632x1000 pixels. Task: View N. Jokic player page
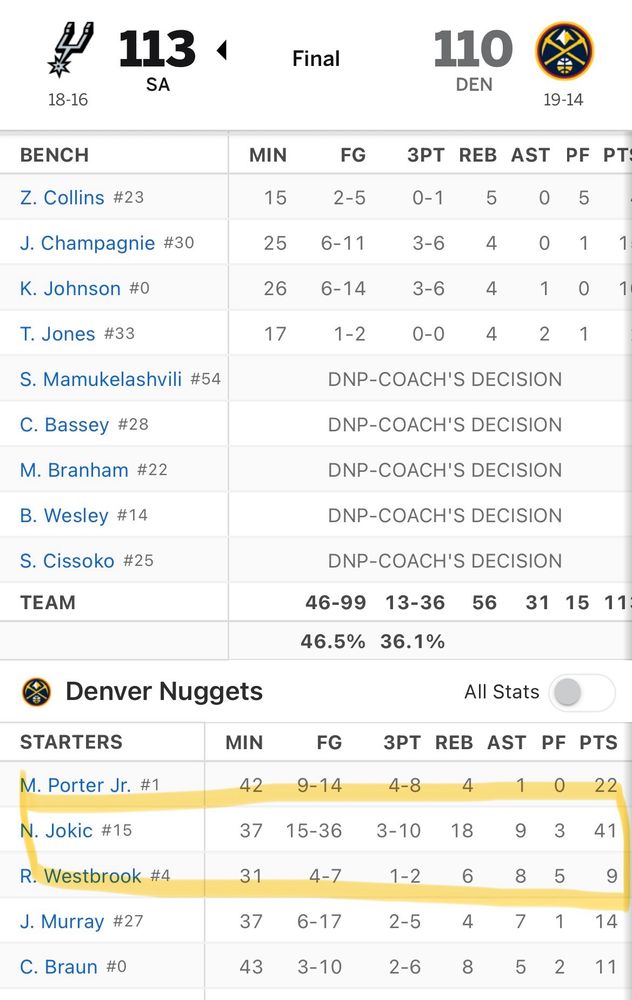(x=56, y=830)
